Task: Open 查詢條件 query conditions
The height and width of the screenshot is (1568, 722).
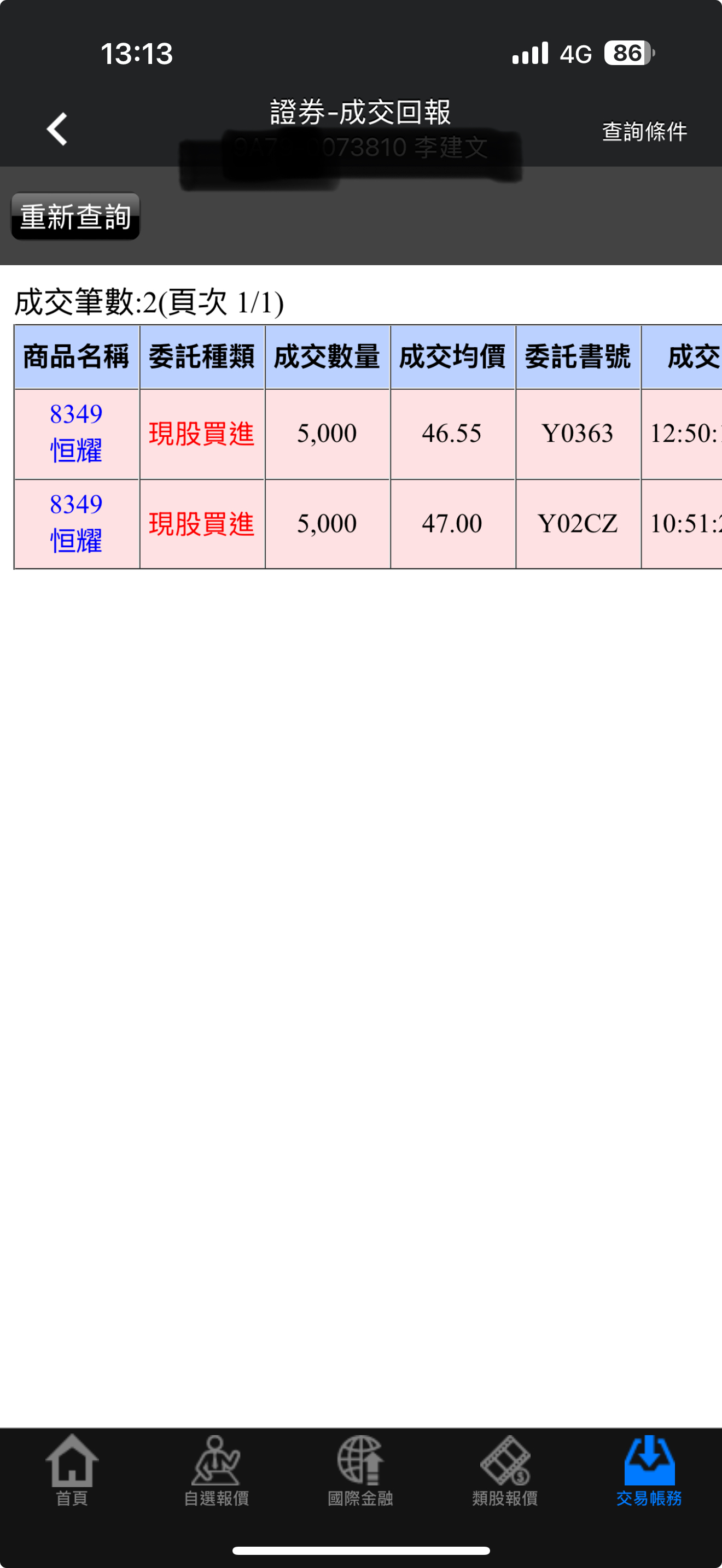Action: [644, 131]
